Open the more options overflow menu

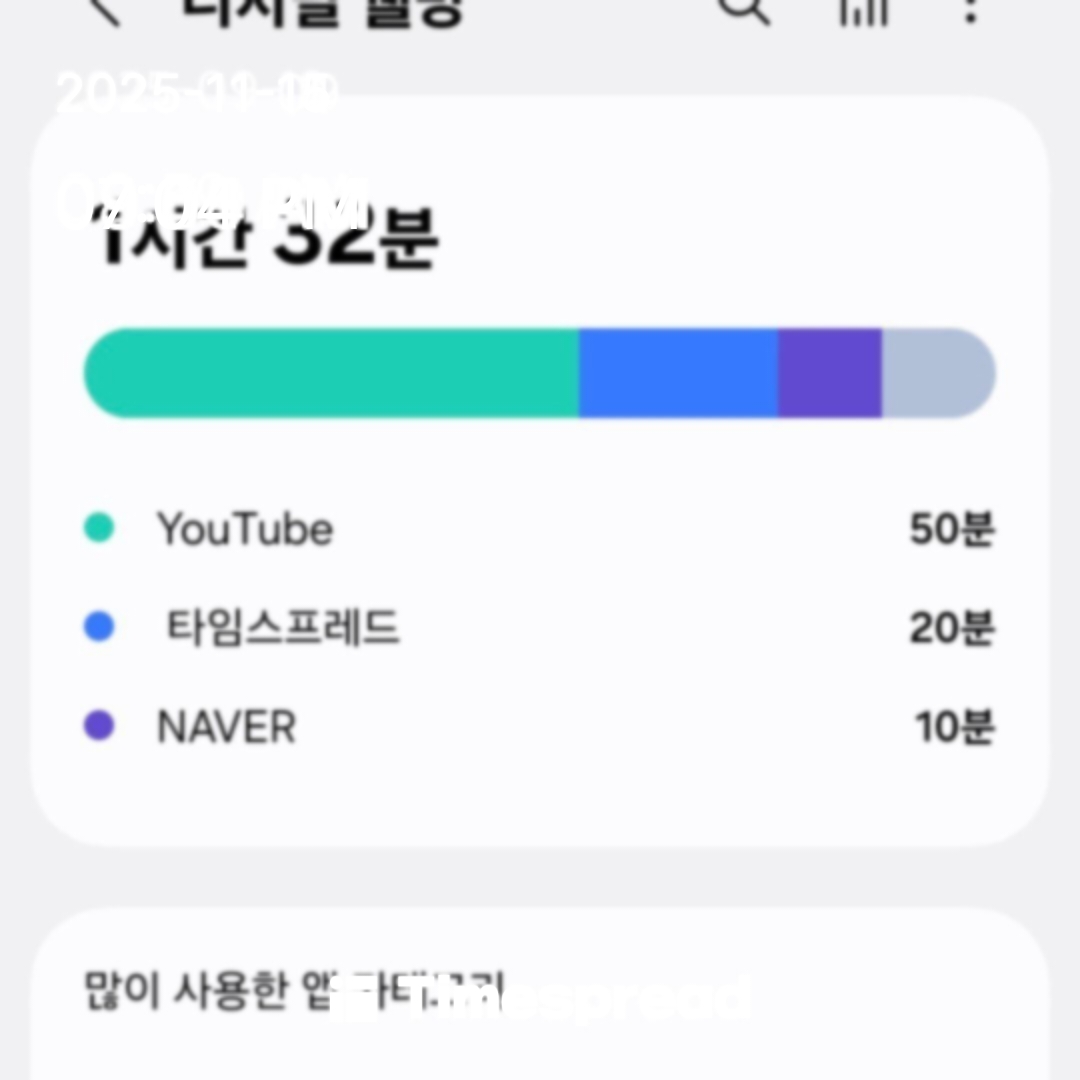pos(969,10)
